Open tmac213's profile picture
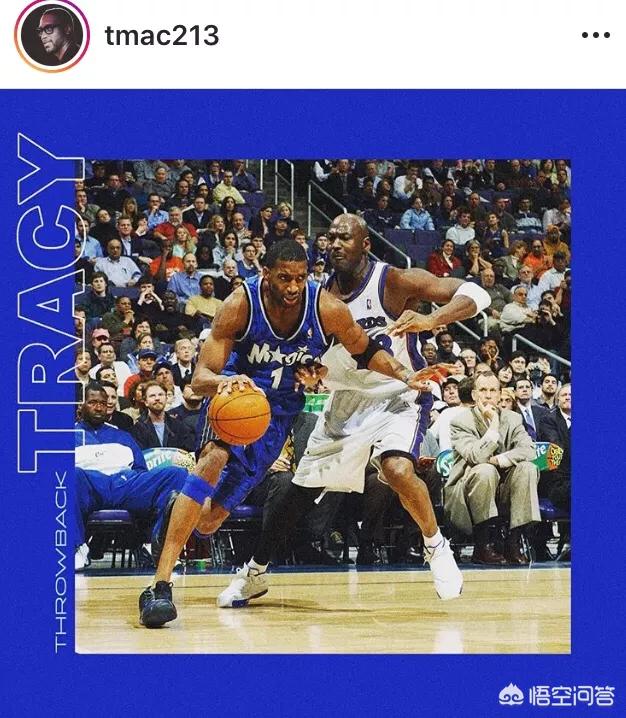The height and width of the screenshot is (718, 626). click(x=50, y=36)
